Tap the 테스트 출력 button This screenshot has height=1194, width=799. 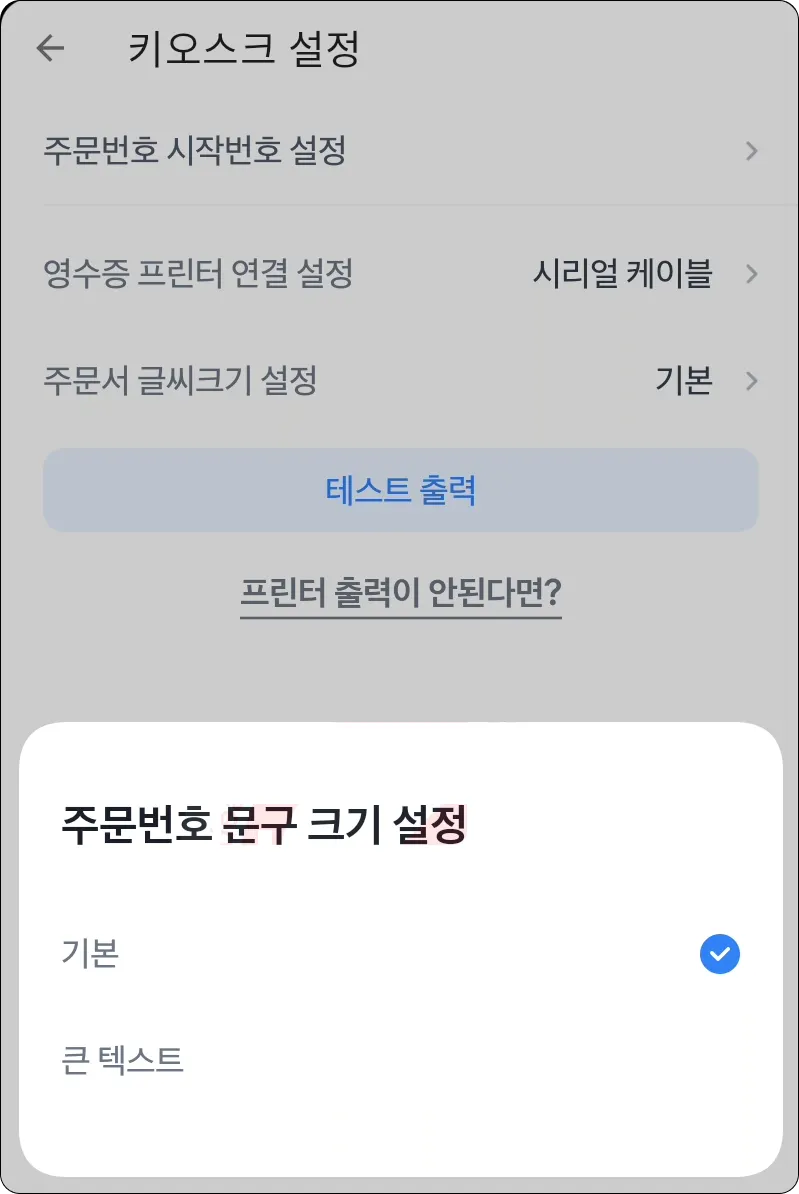coord(400,490)
